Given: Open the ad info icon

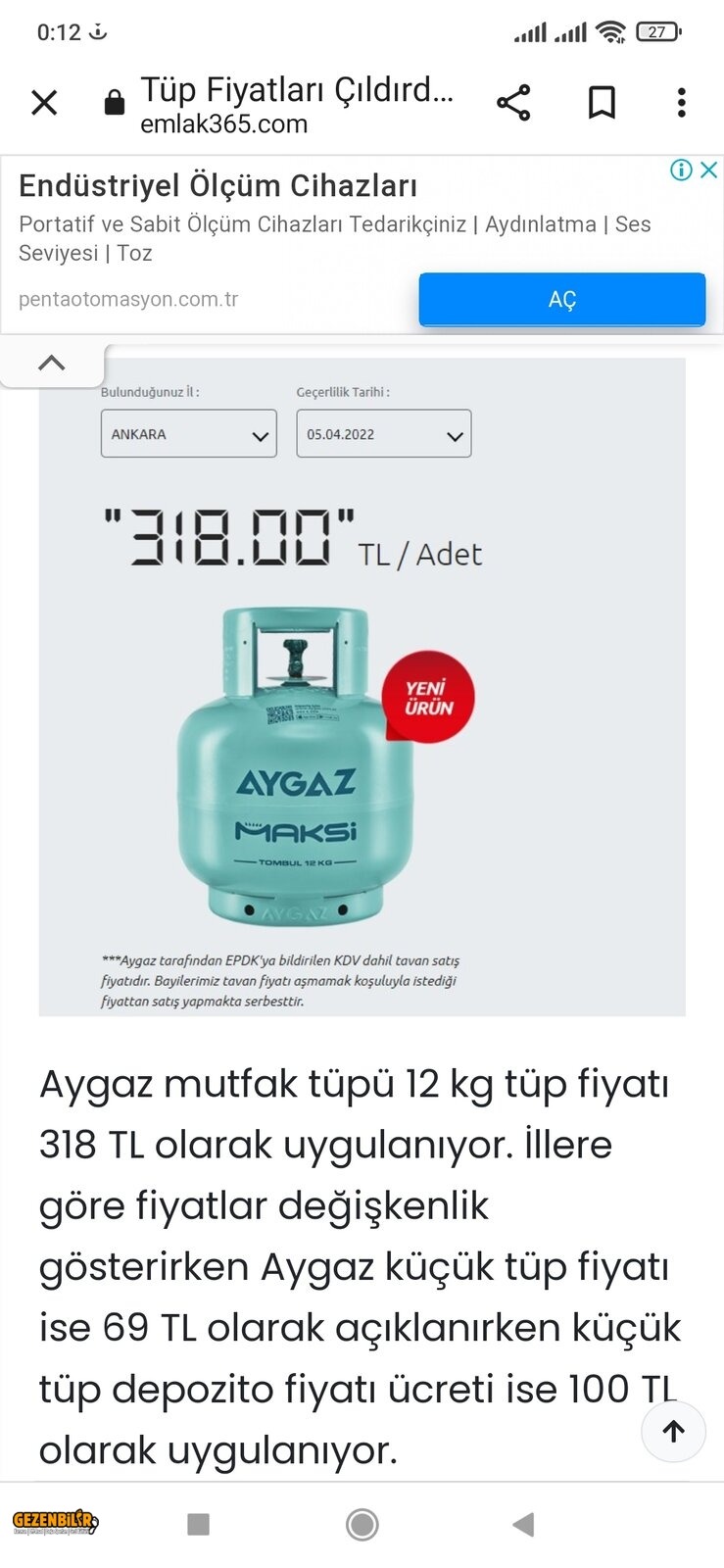Looking at the screenshot, I should 681,170.
